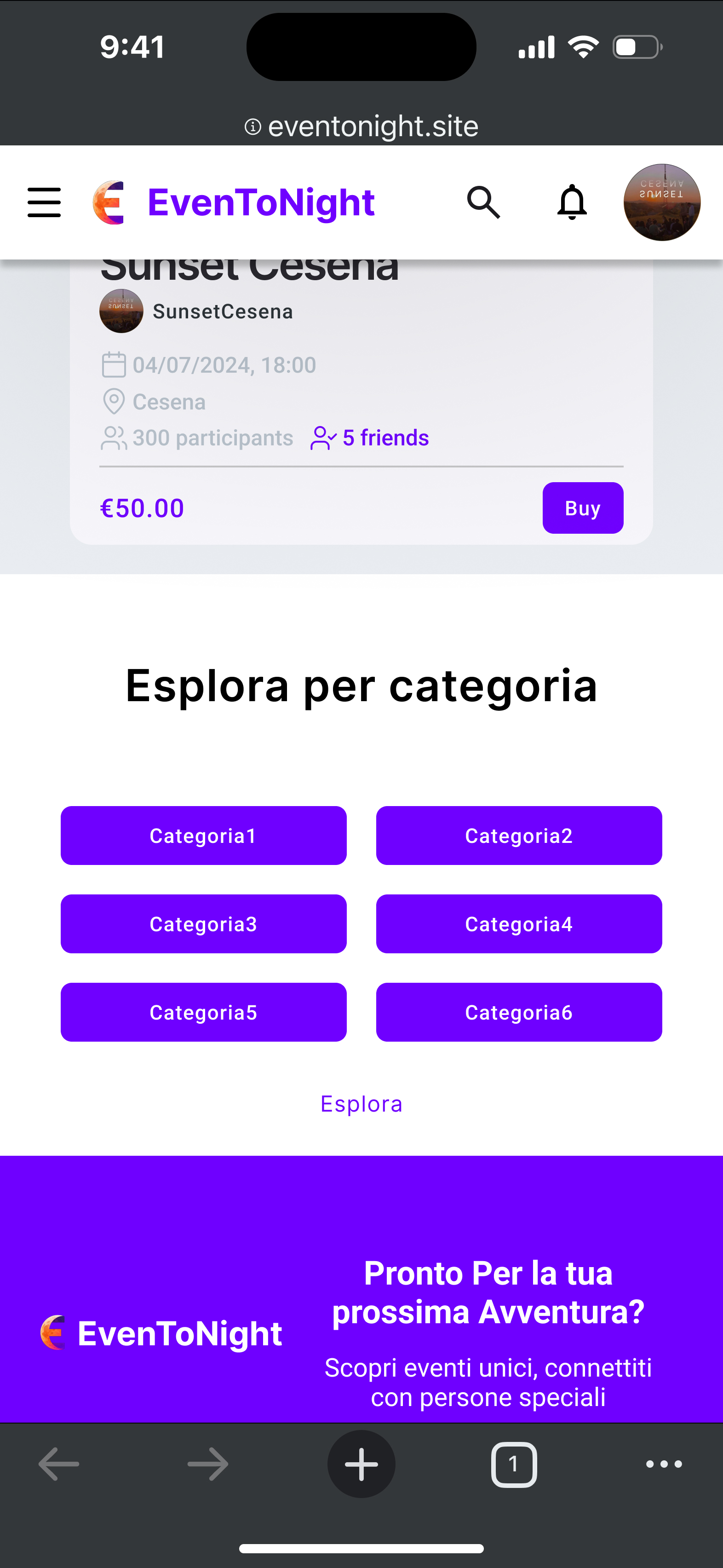Select Categoria2
723x1568 pixels.
point(518,836)
